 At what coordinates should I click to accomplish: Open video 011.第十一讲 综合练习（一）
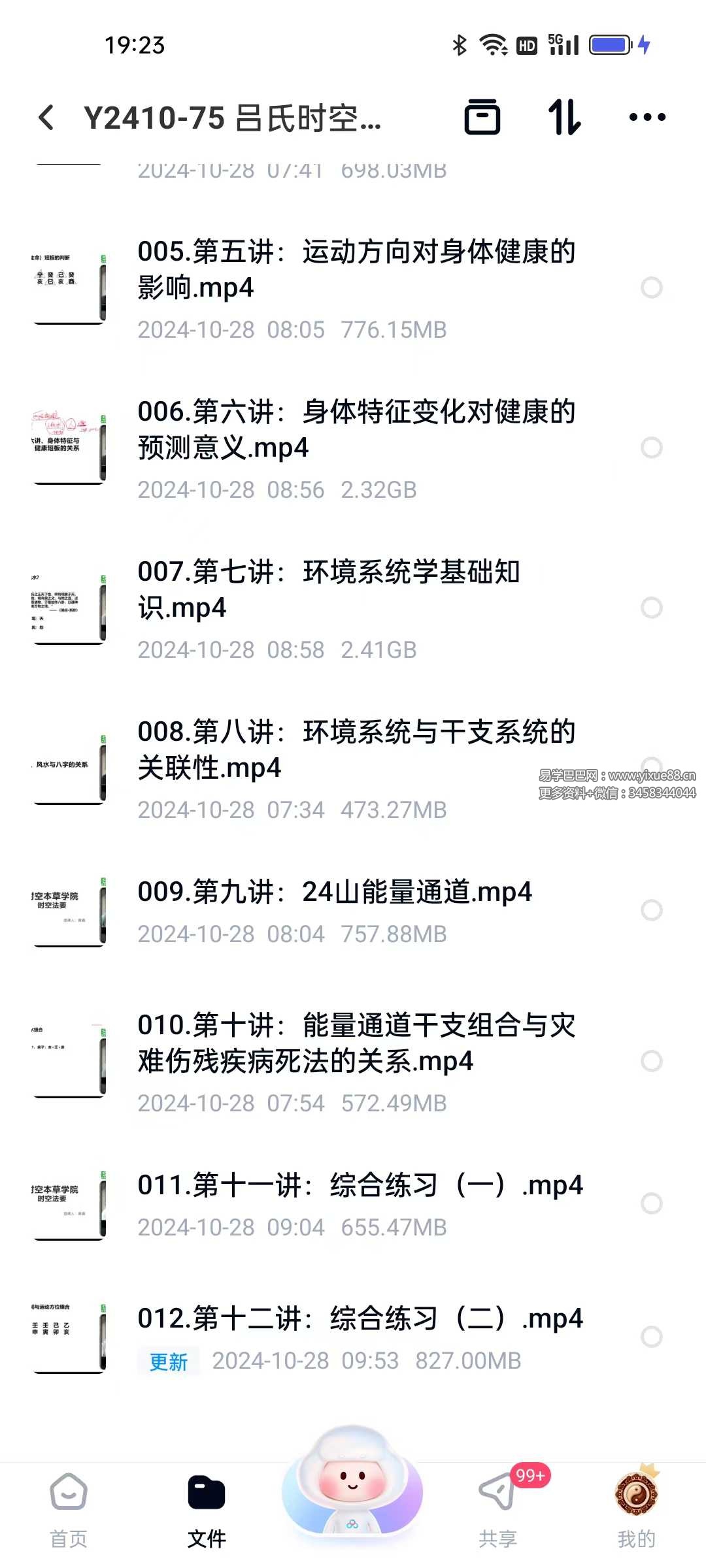(x=360, y=1186)
